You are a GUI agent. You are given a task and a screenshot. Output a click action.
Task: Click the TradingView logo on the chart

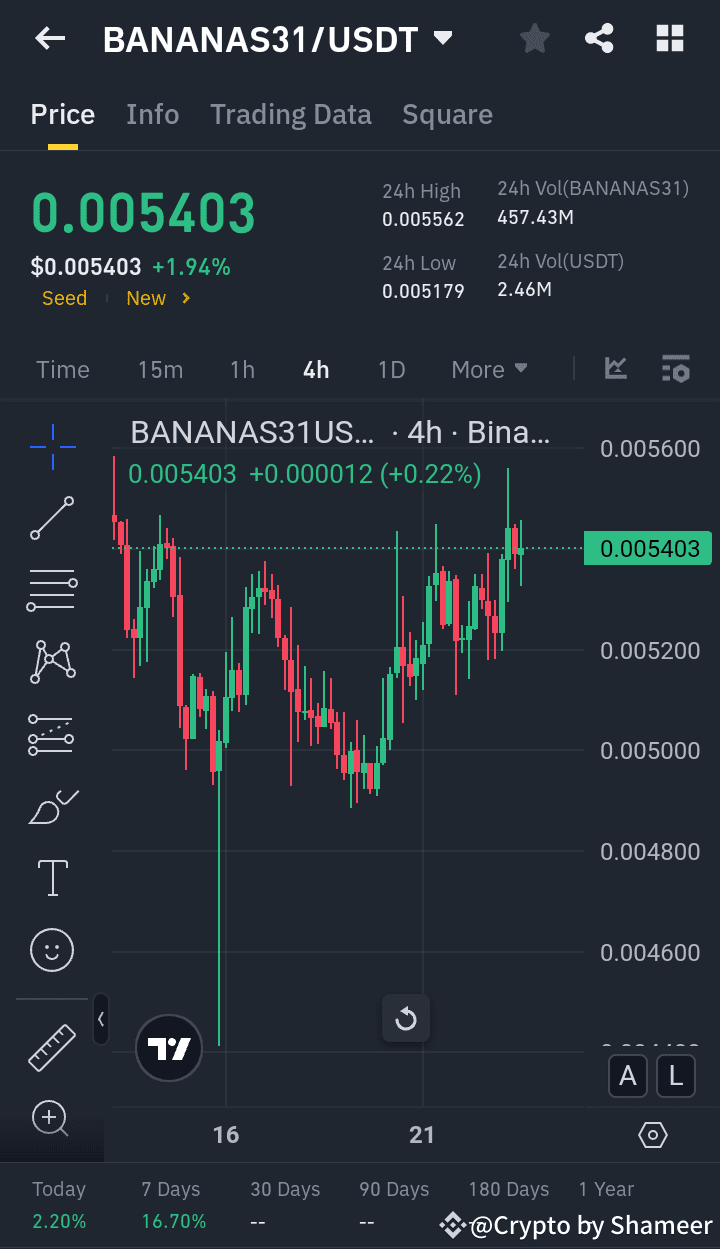pos(168,1048)
